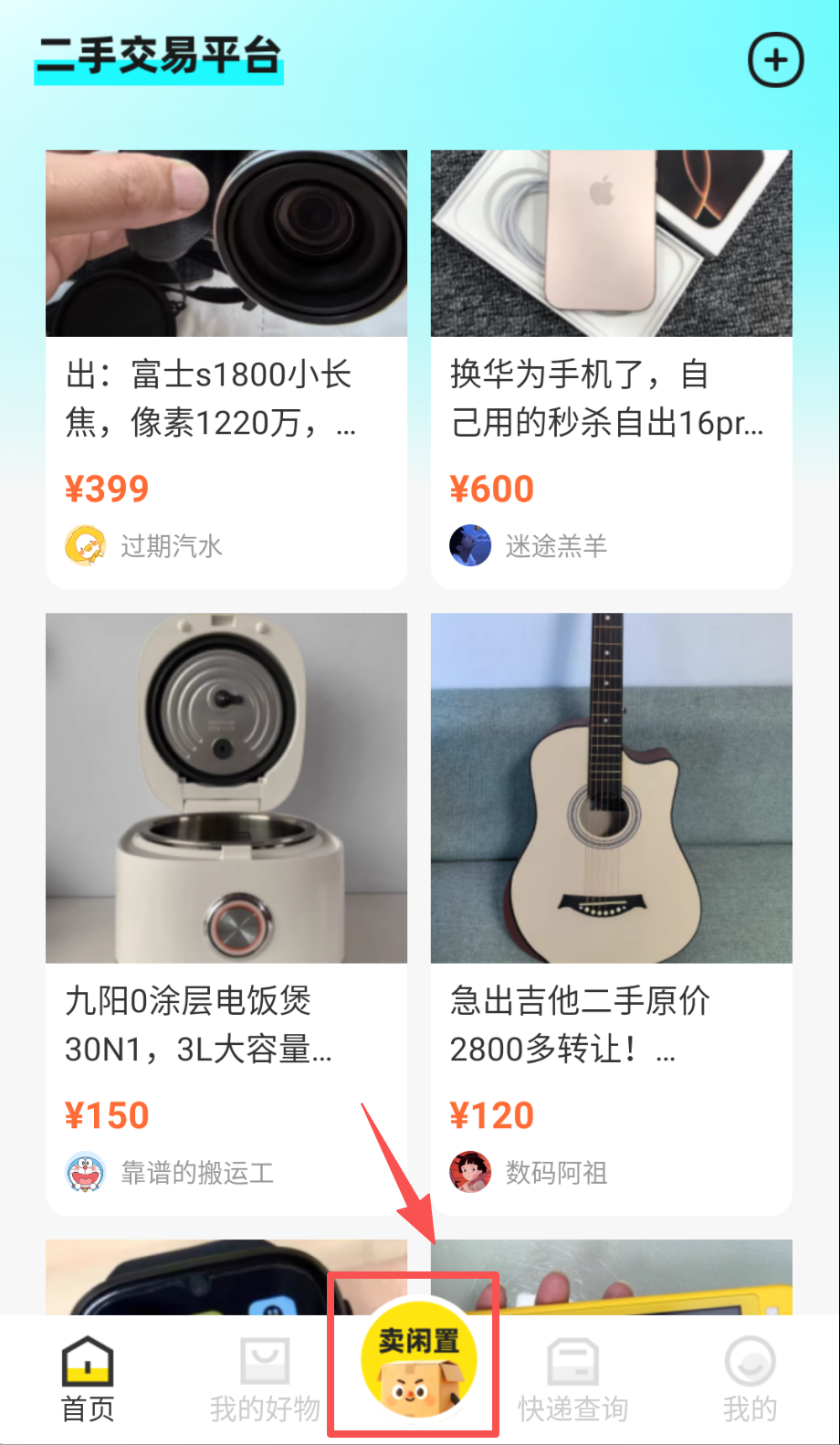The width and height of the screenshot is (840, 1445).
Task: Switch to the 我的 profile tab
Action: [x=750, y=1379]
